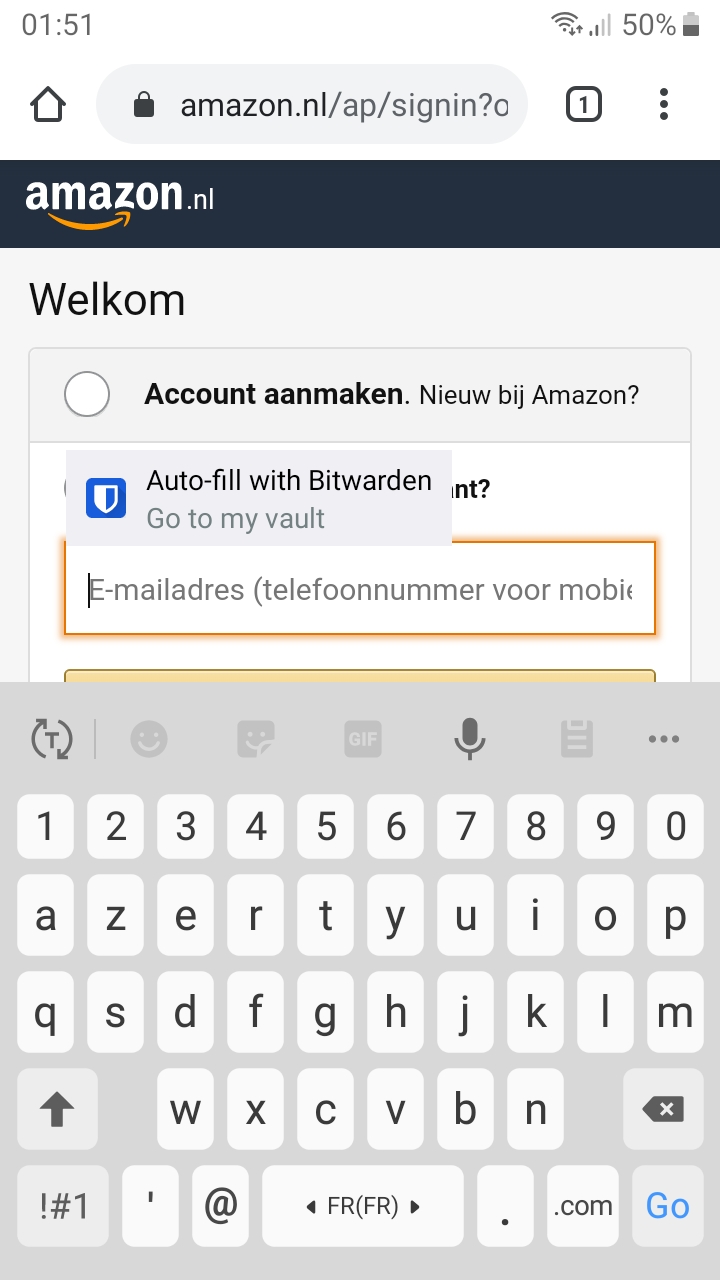Viewport: 720px width, 1280px height.
Task: Go to the browser home page
Action: coord(48,105)
